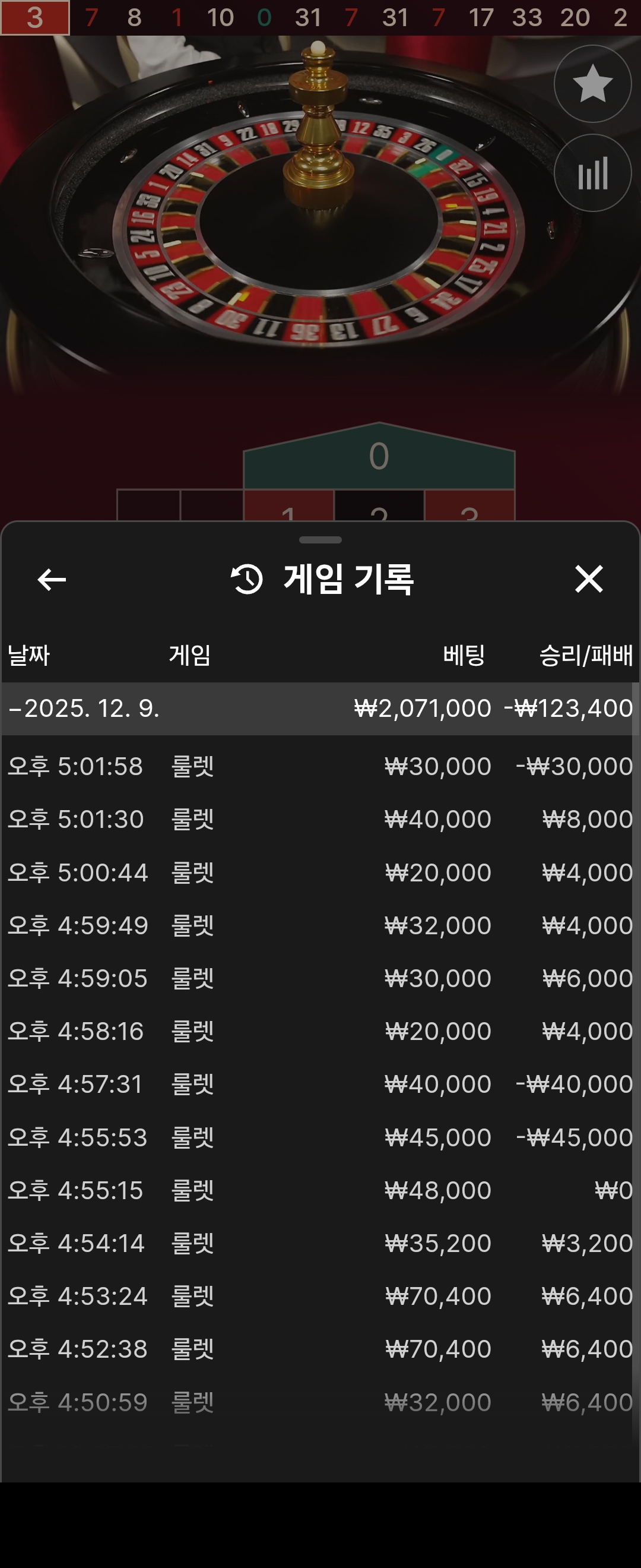Viewport: 641px width, 1568px height.
Task: Collapse the 2025. 12. 9. date group
Action: pyautogui.click(x=85, y=709)
